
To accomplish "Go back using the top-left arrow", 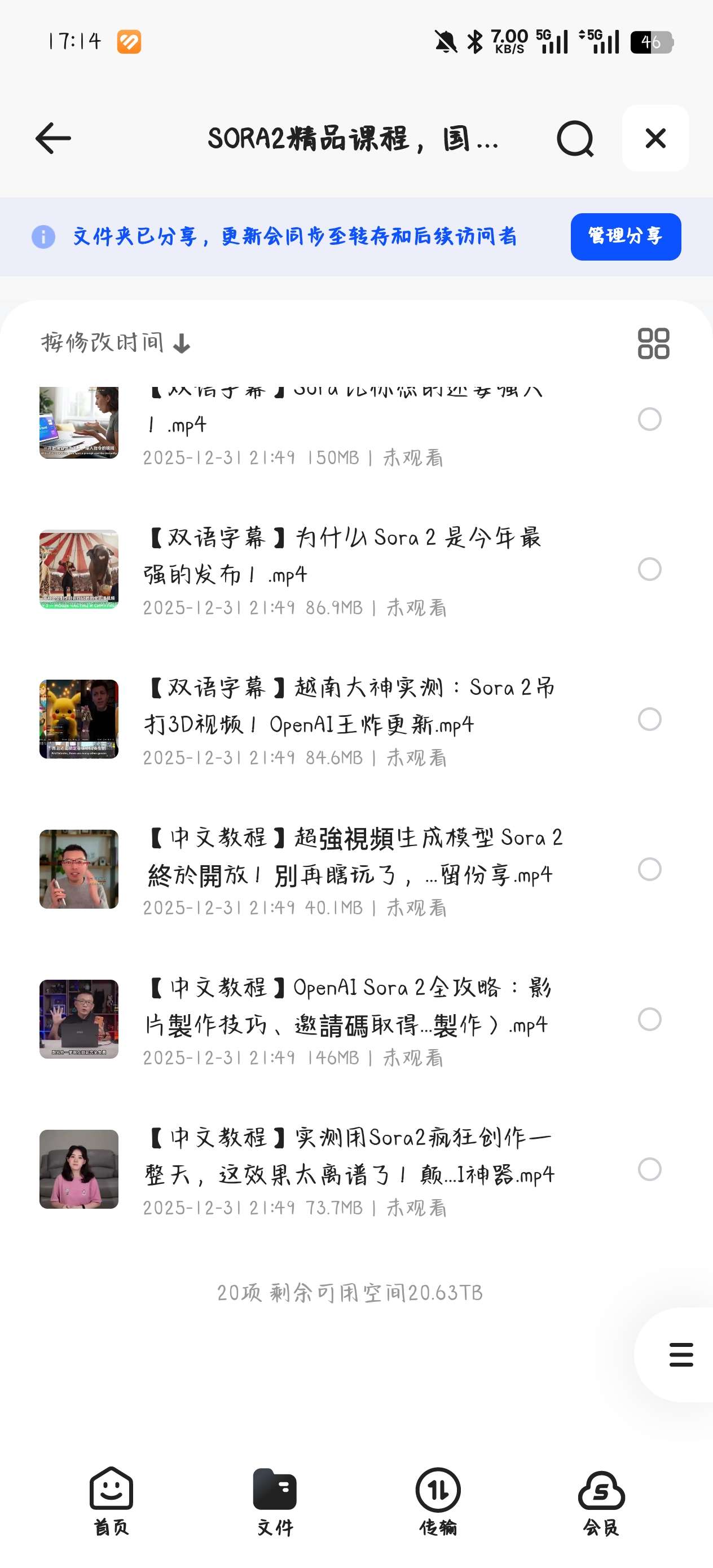I will coord(53,139).
